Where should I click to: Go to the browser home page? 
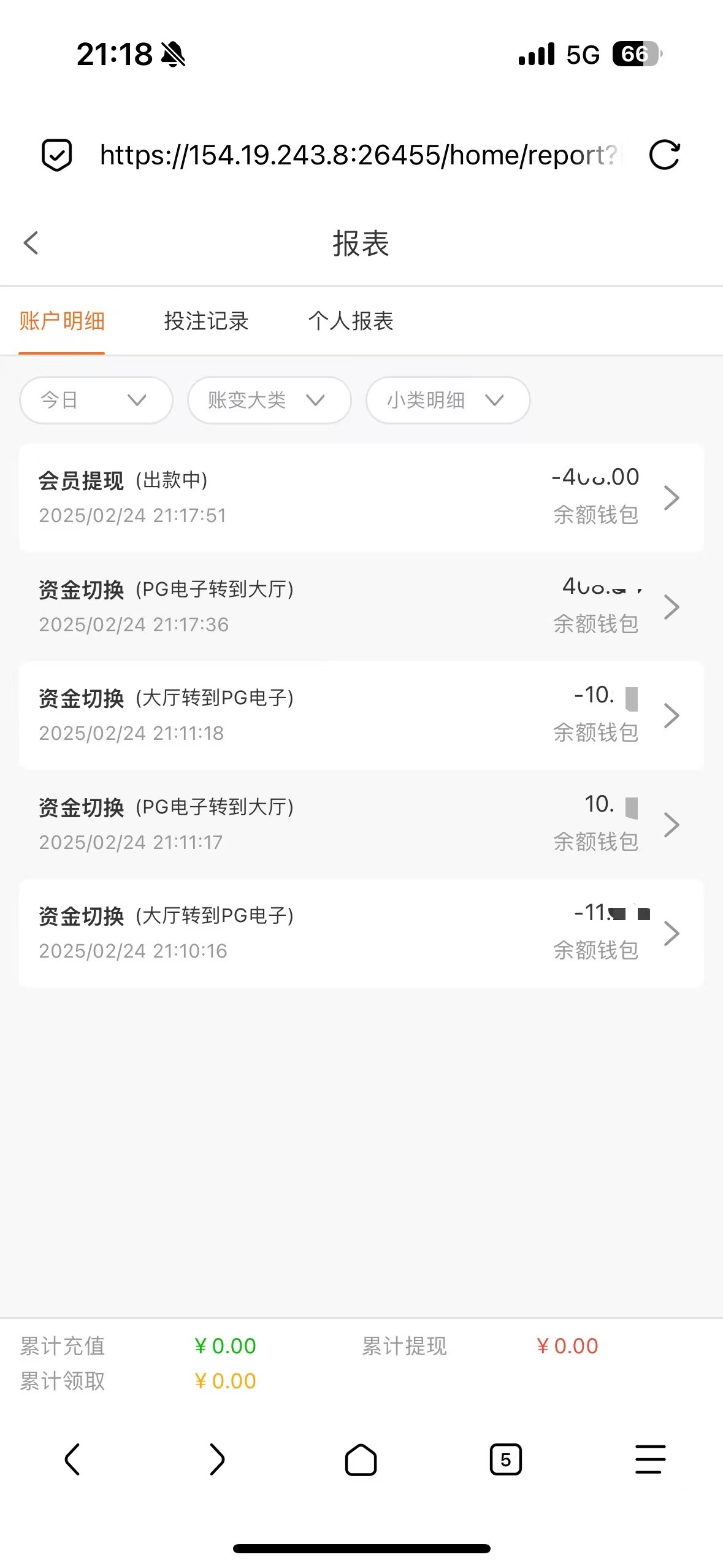coord(361,1459)
